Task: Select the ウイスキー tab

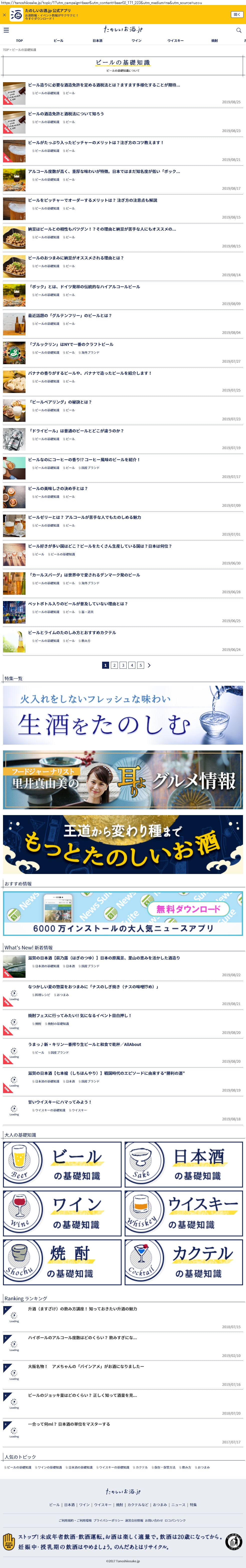Action: (x=175, y=41)
